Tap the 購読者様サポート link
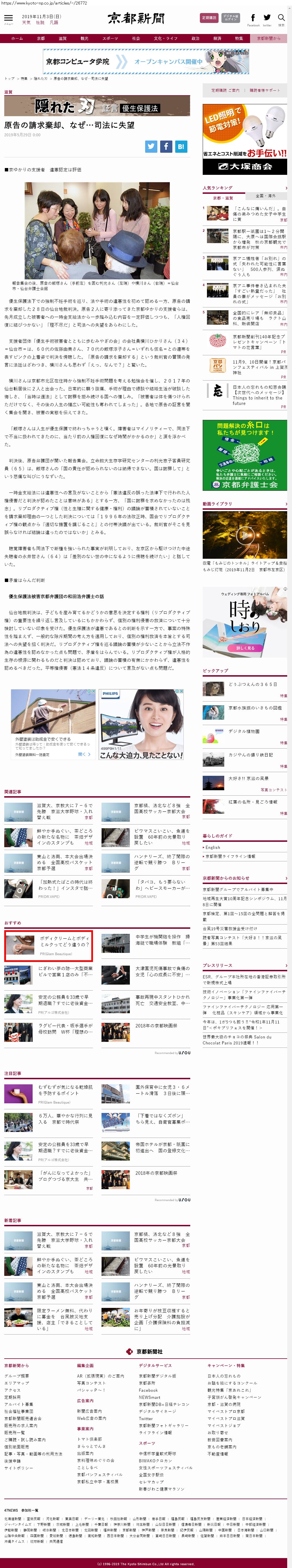The image size is (292, 1568). click(265, 90)
